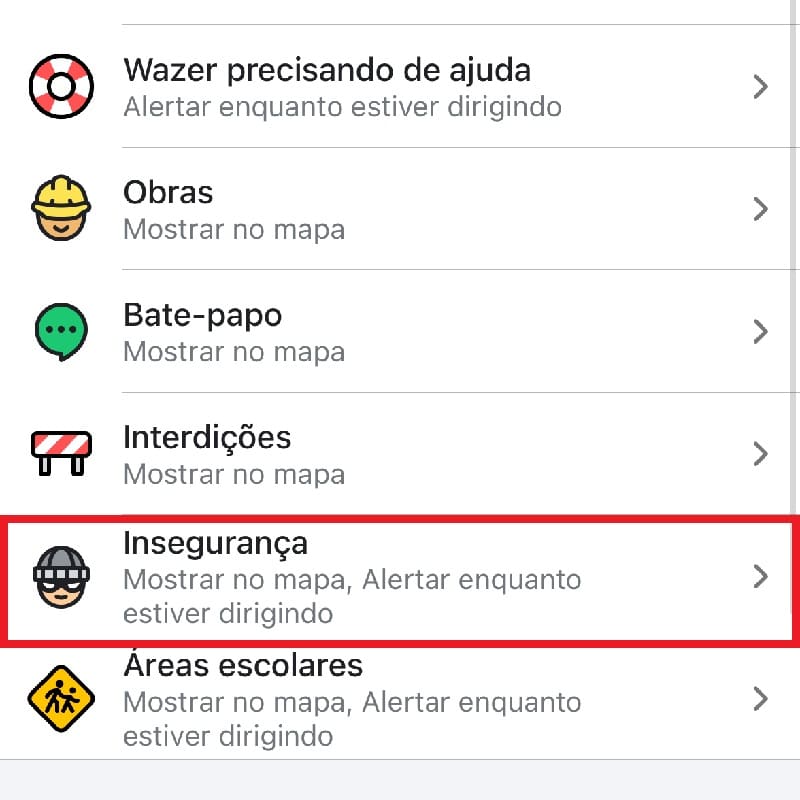The width and height of the screenshot is (800, 800).
Task: Open the Obras alert settings
Action: pos(400,209)
